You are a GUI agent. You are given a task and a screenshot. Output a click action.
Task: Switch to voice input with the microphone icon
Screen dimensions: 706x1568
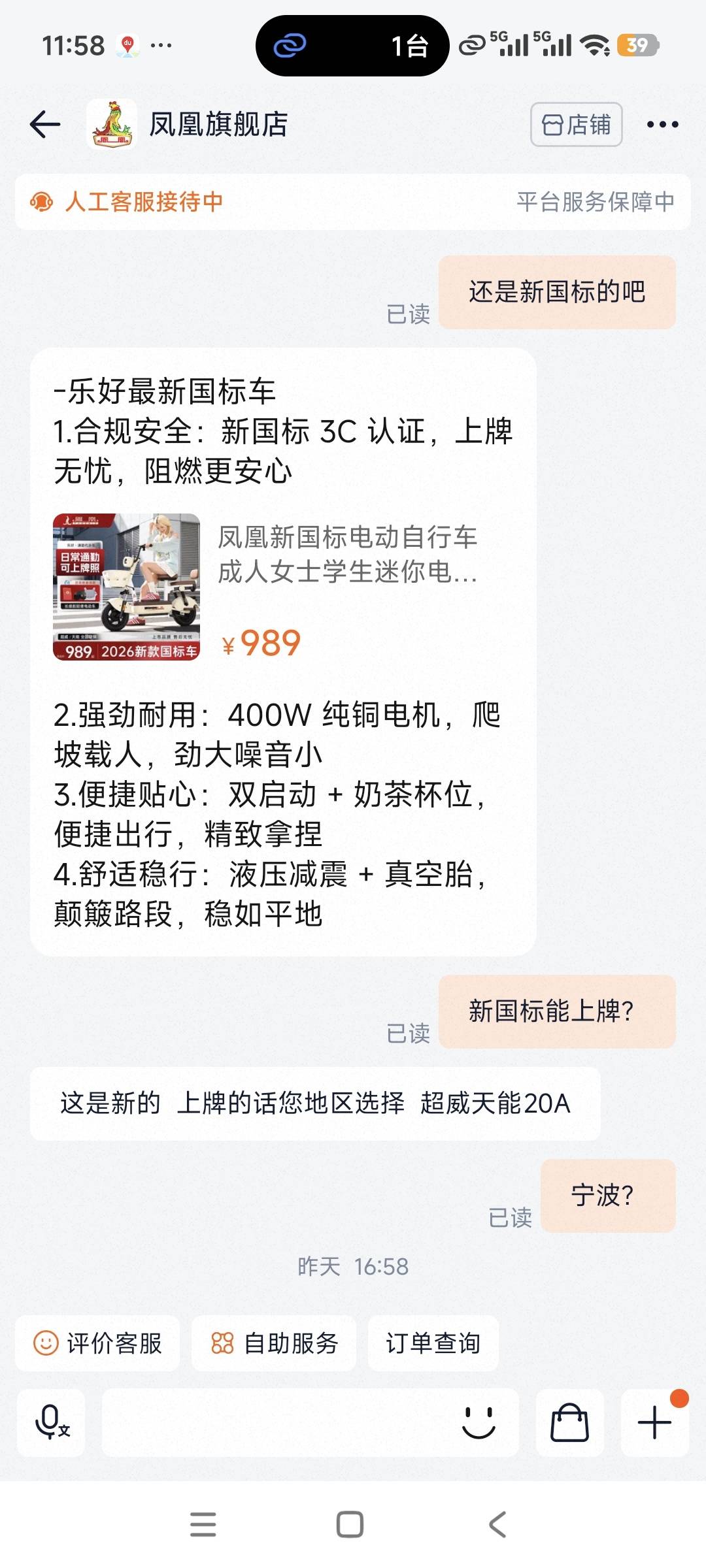(51, 1423)
